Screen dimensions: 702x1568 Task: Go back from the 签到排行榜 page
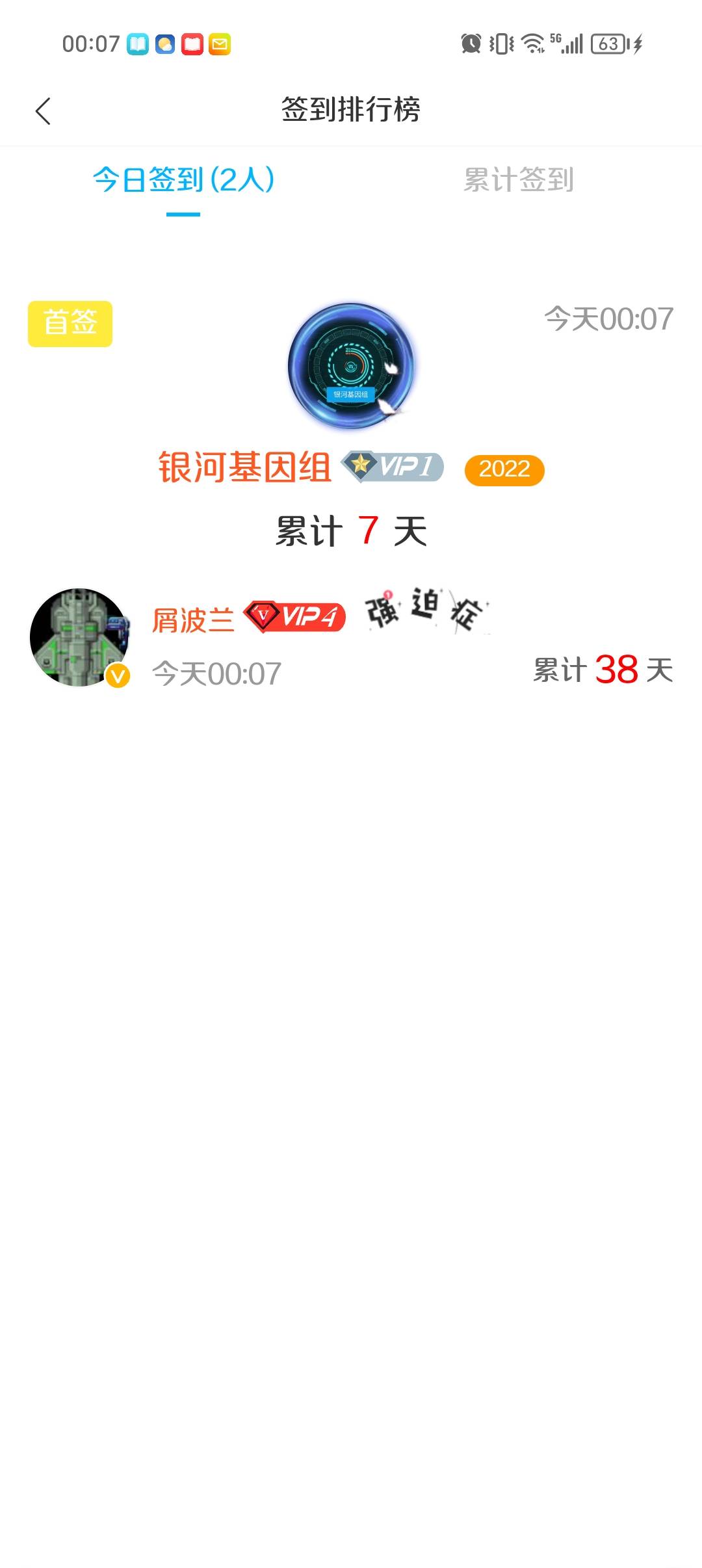[43, 111]
